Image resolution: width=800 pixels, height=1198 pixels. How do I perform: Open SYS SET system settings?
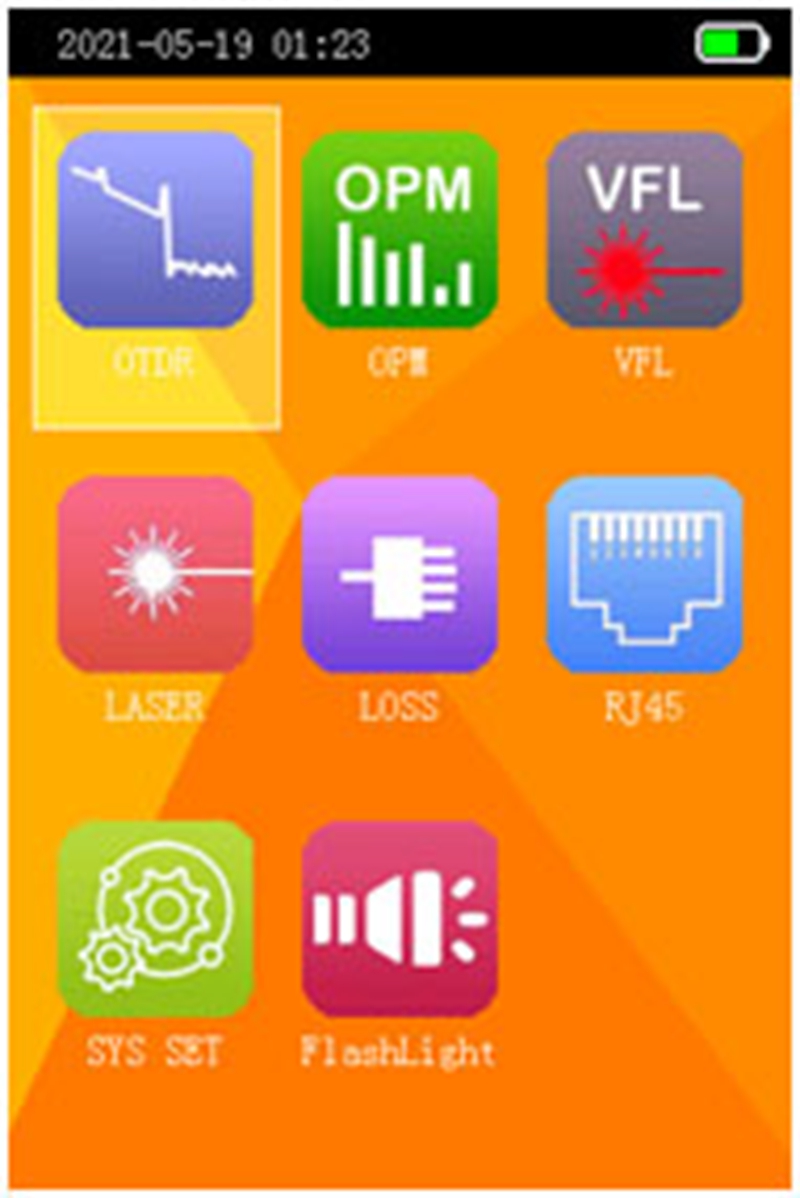click(155, 918)
